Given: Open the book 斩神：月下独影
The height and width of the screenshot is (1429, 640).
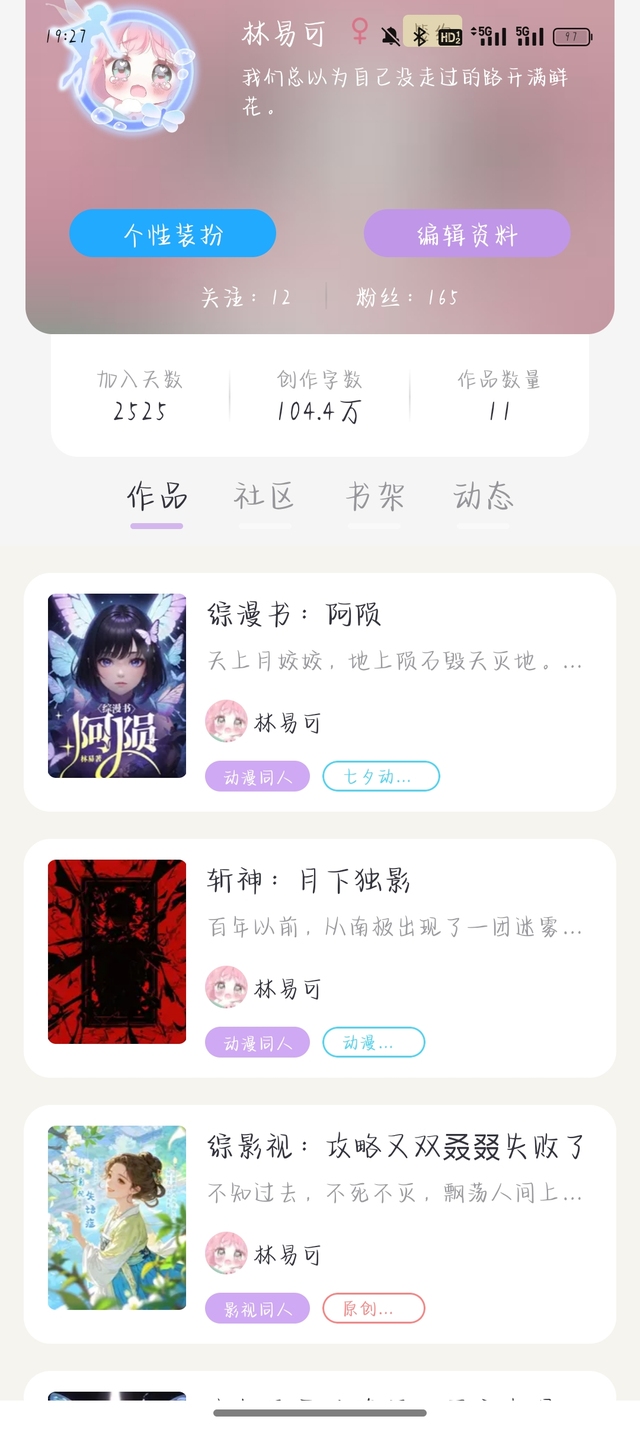Looking at the screenshot, I should [308, 880].
